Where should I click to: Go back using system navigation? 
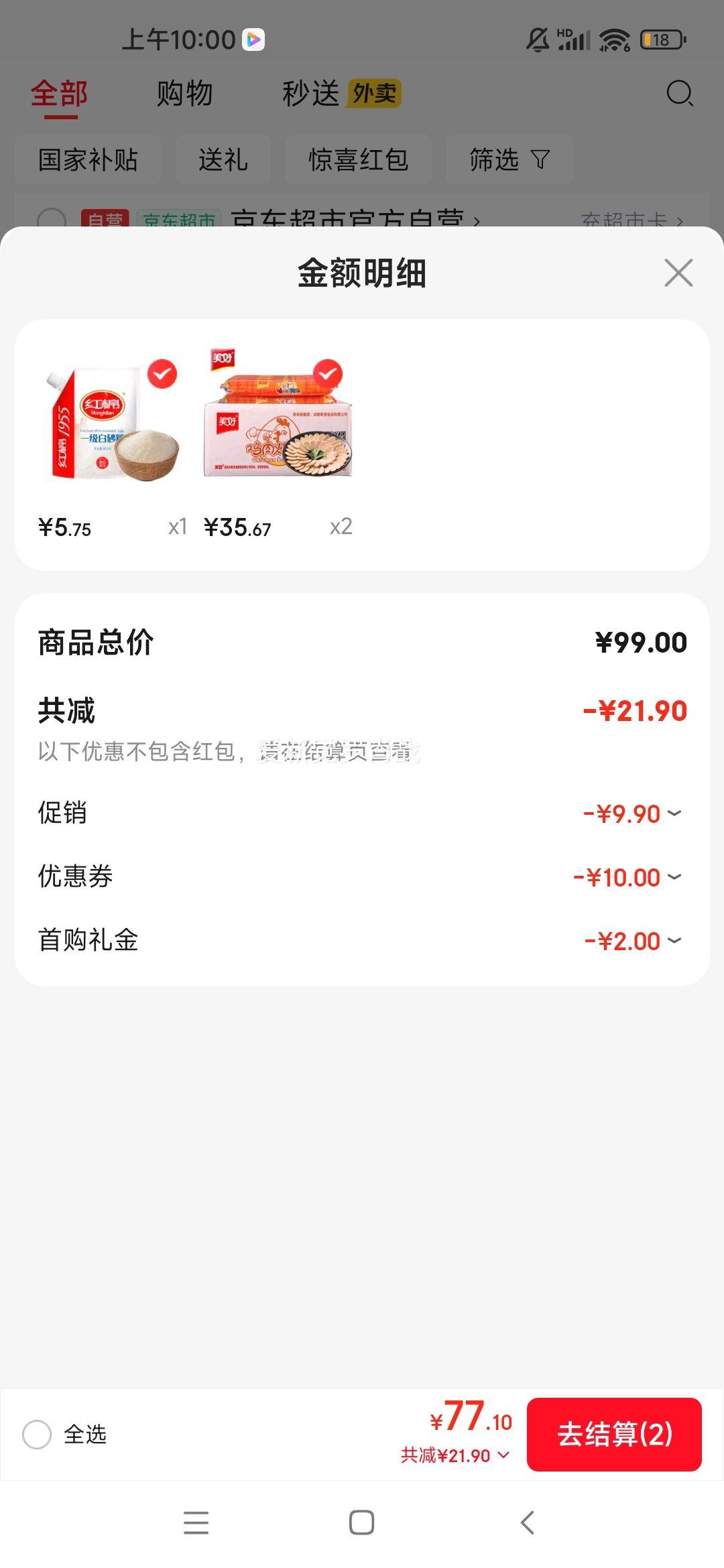click(x=528, y=1522)
